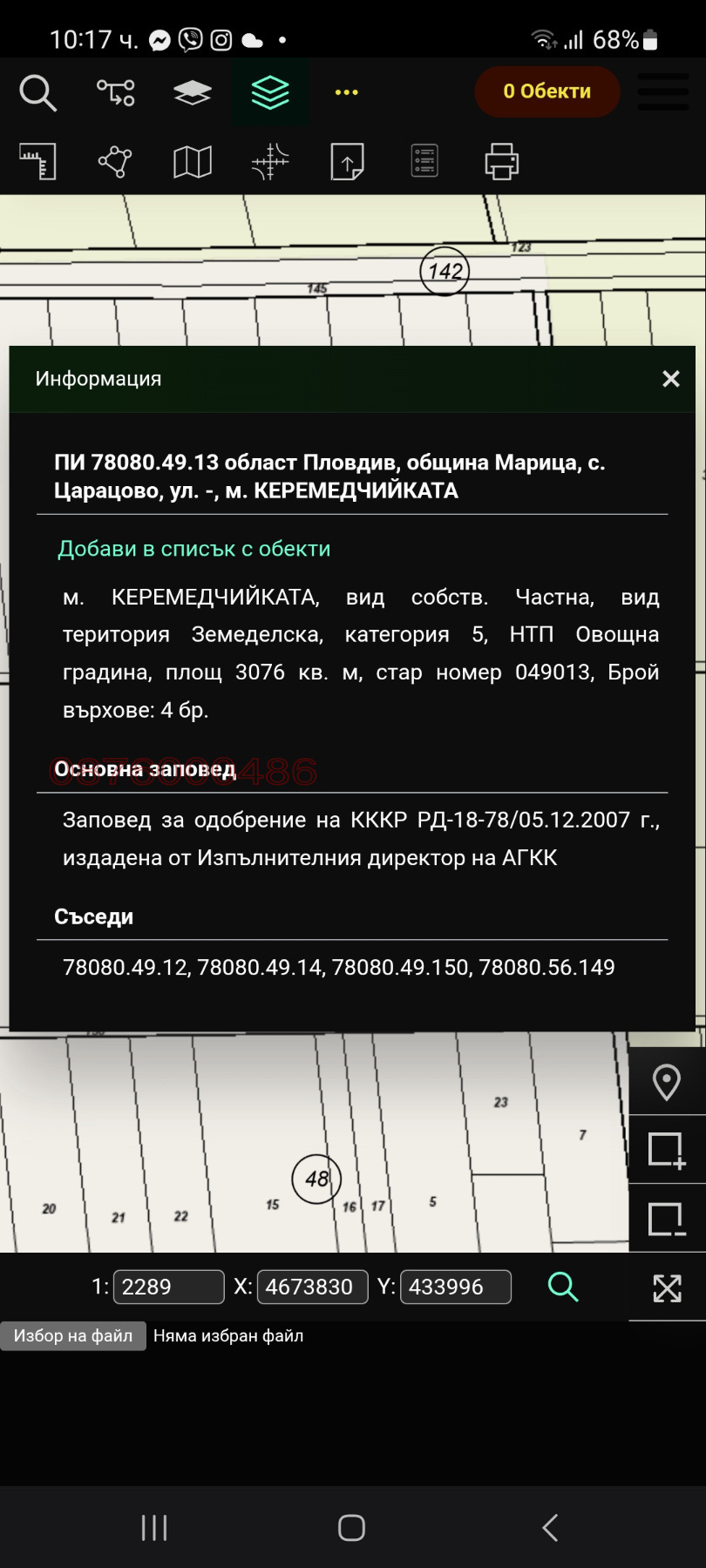Open the '0 Обекти' objects list
The height and width of the screenshot is (1568, 706).
(546, 91)
